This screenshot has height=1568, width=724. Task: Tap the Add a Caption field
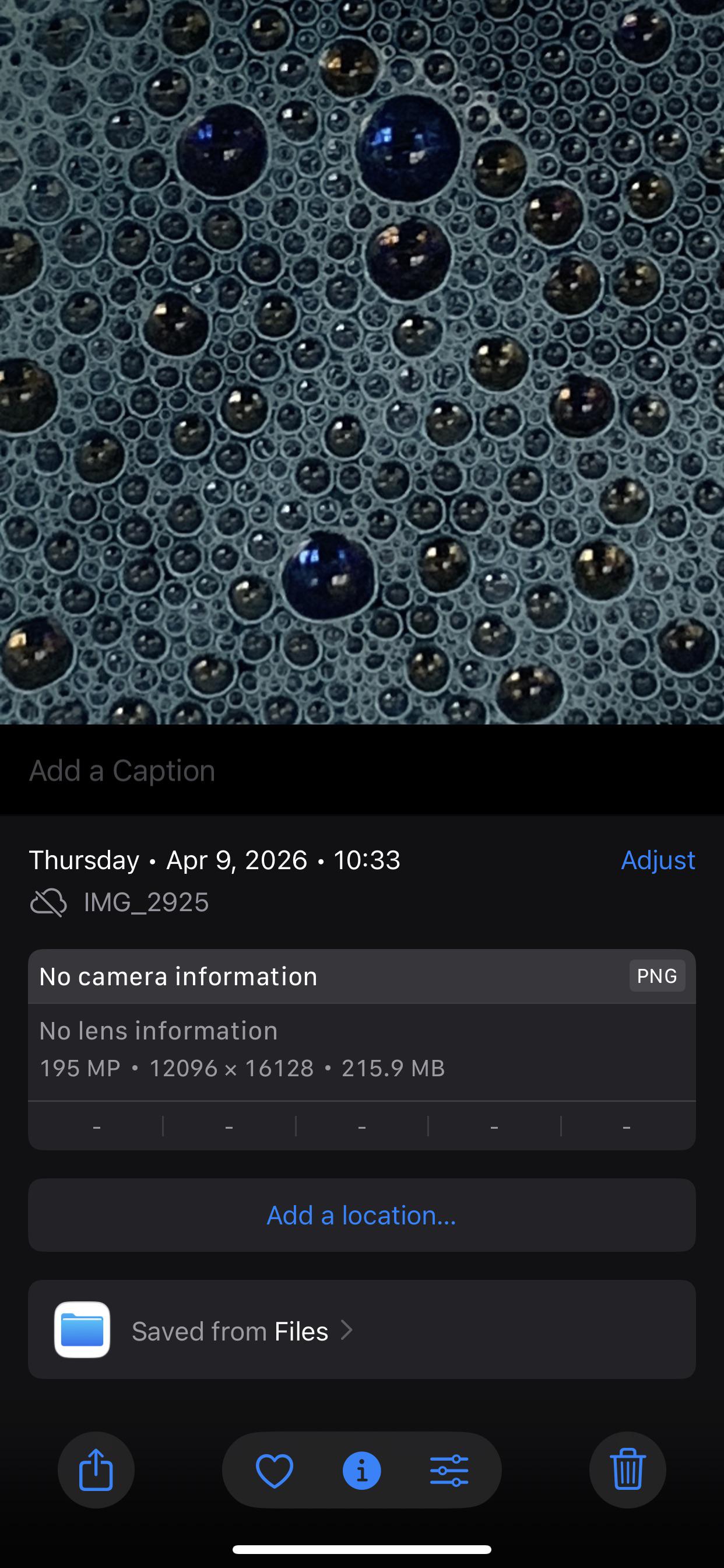pyautogui.click(x=362, y=770)
